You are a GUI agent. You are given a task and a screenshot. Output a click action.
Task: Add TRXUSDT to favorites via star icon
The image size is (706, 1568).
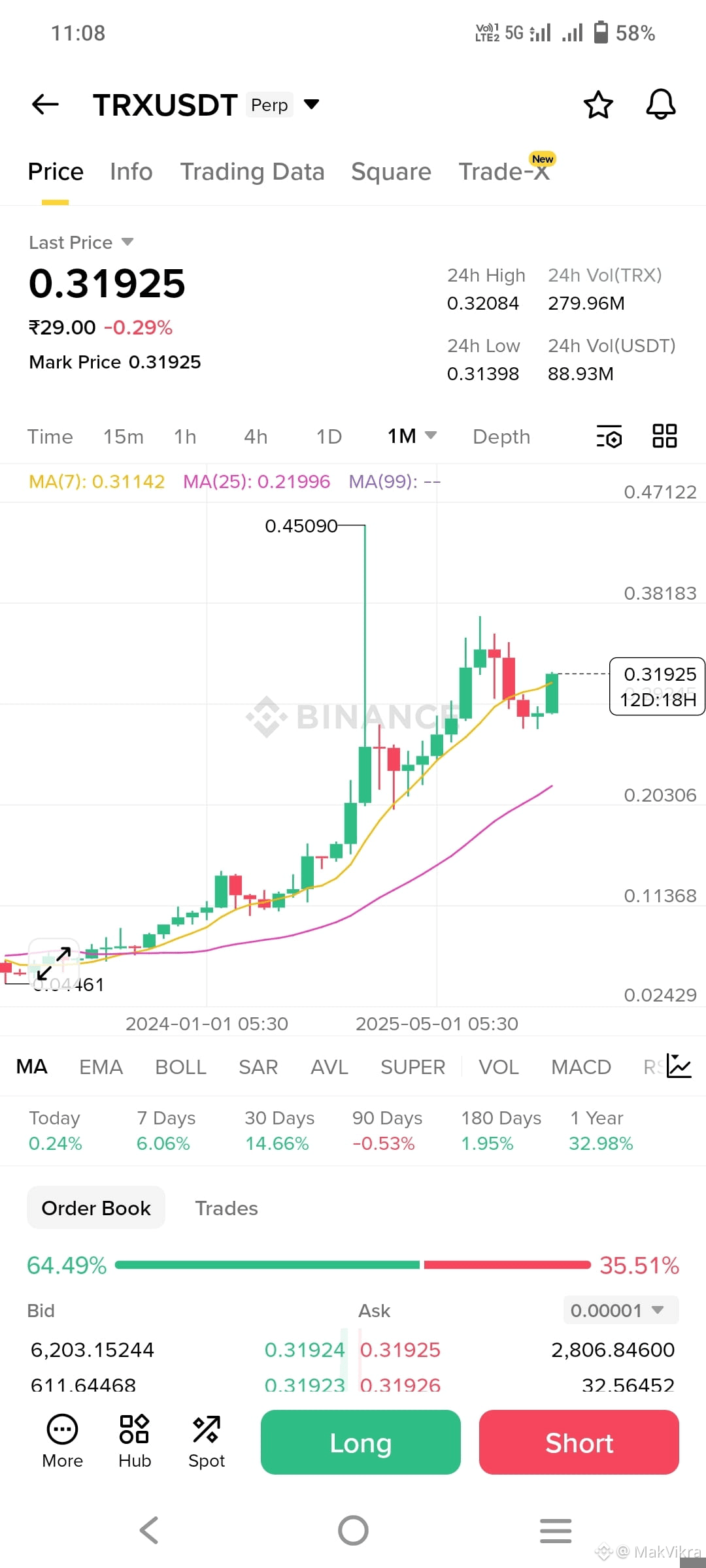click(598, 105)
